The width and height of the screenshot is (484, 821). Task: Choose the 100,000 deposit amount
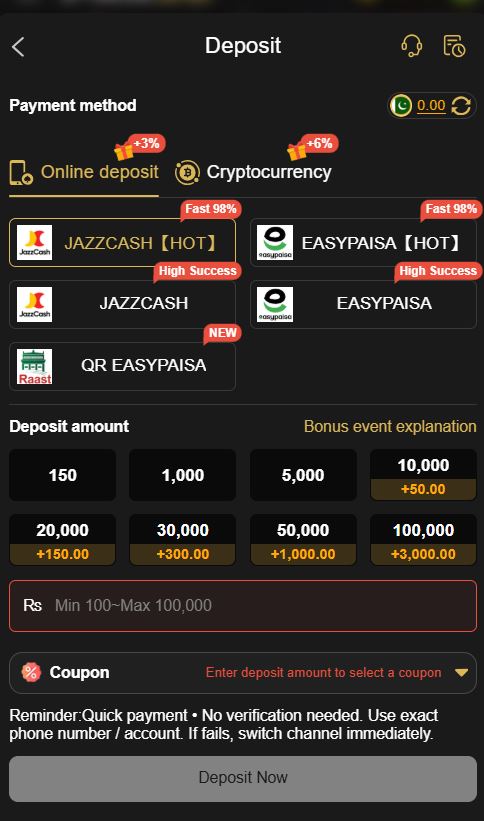(x=423, y=540)
